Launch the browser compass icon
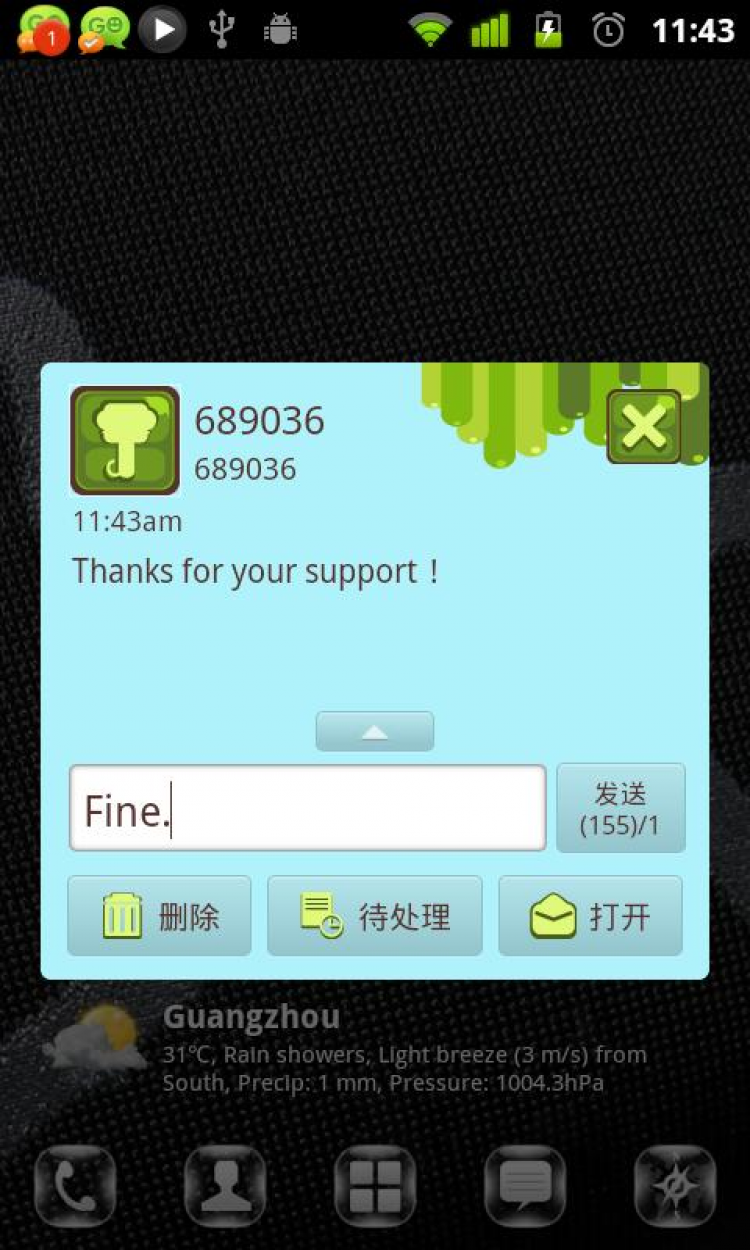This screenshot has height=1250, width=750. [675, 1187]
